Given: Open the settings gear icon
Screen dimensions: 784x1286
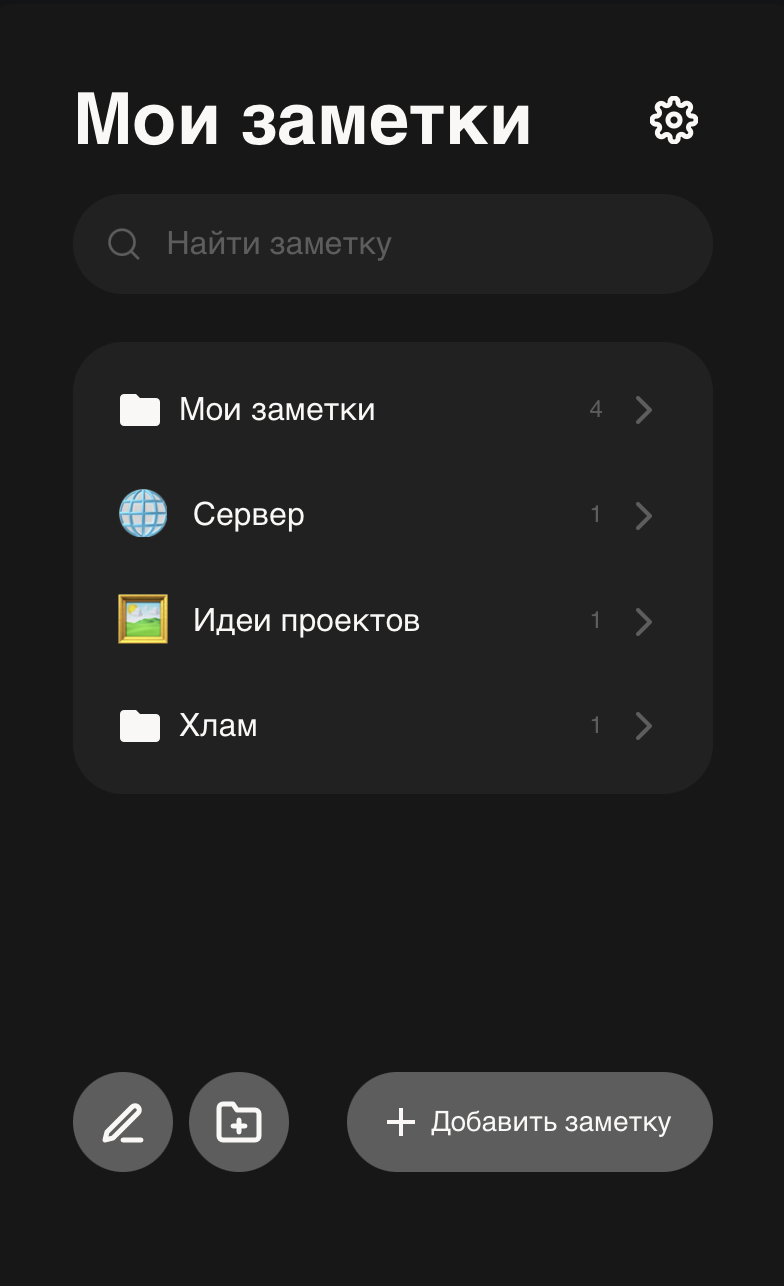Looking at the screenshot, I should [672, 119].
